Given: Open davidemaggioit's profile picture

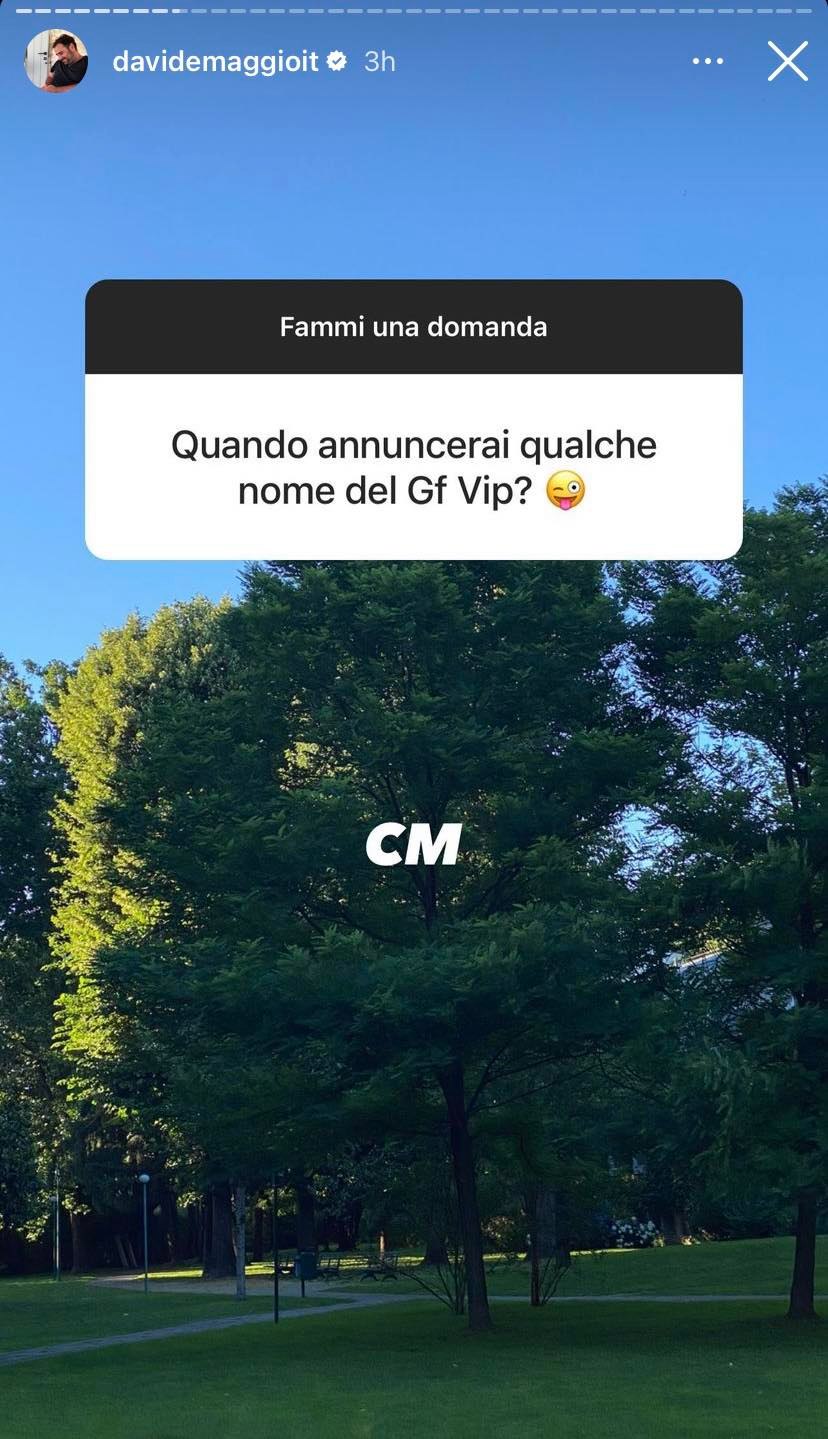Looking at the screenshot, I should coord(56,61).
